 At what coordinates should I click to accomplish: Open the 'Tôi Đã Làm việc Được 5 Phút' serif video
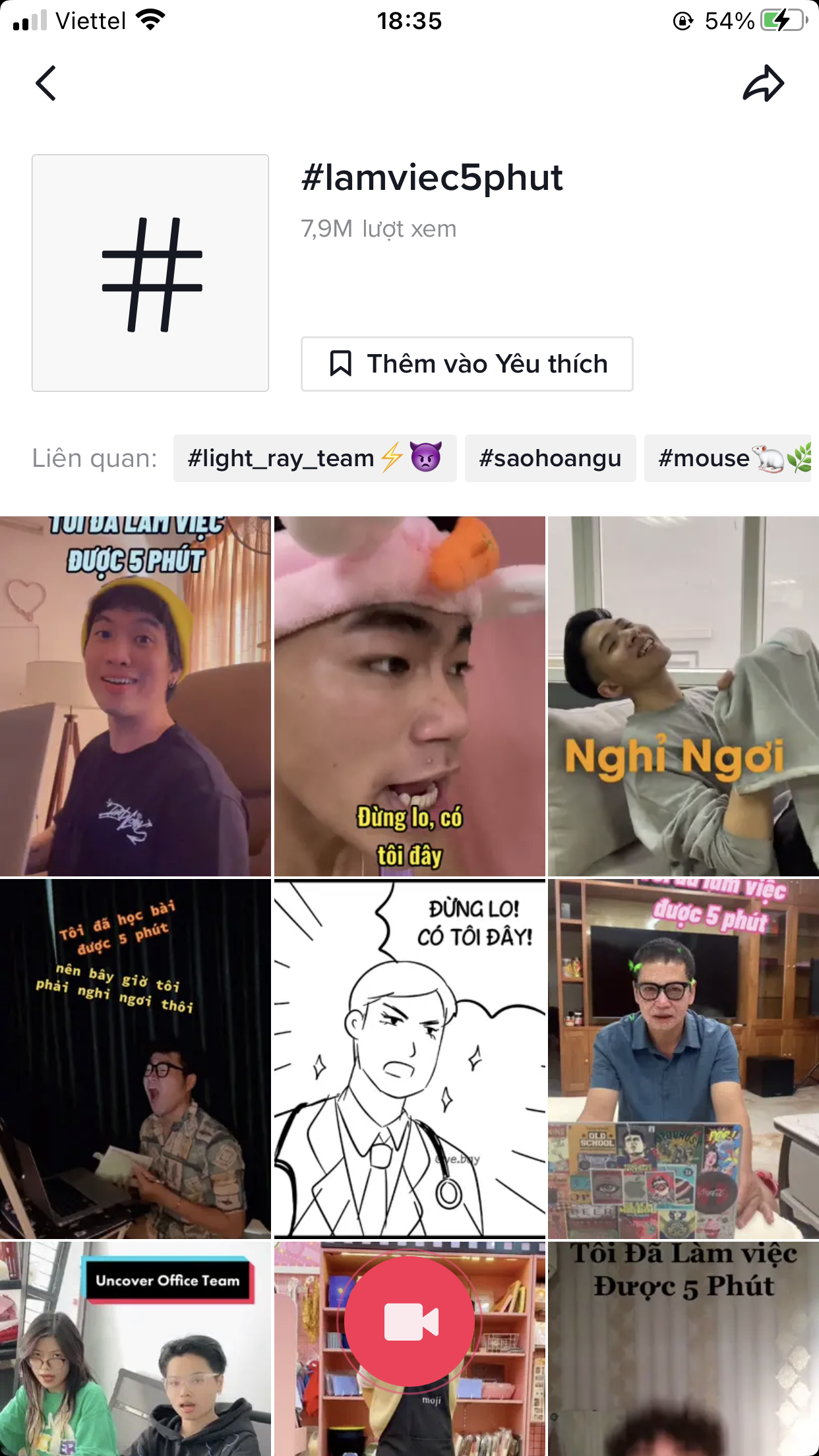pos(683,1349)
